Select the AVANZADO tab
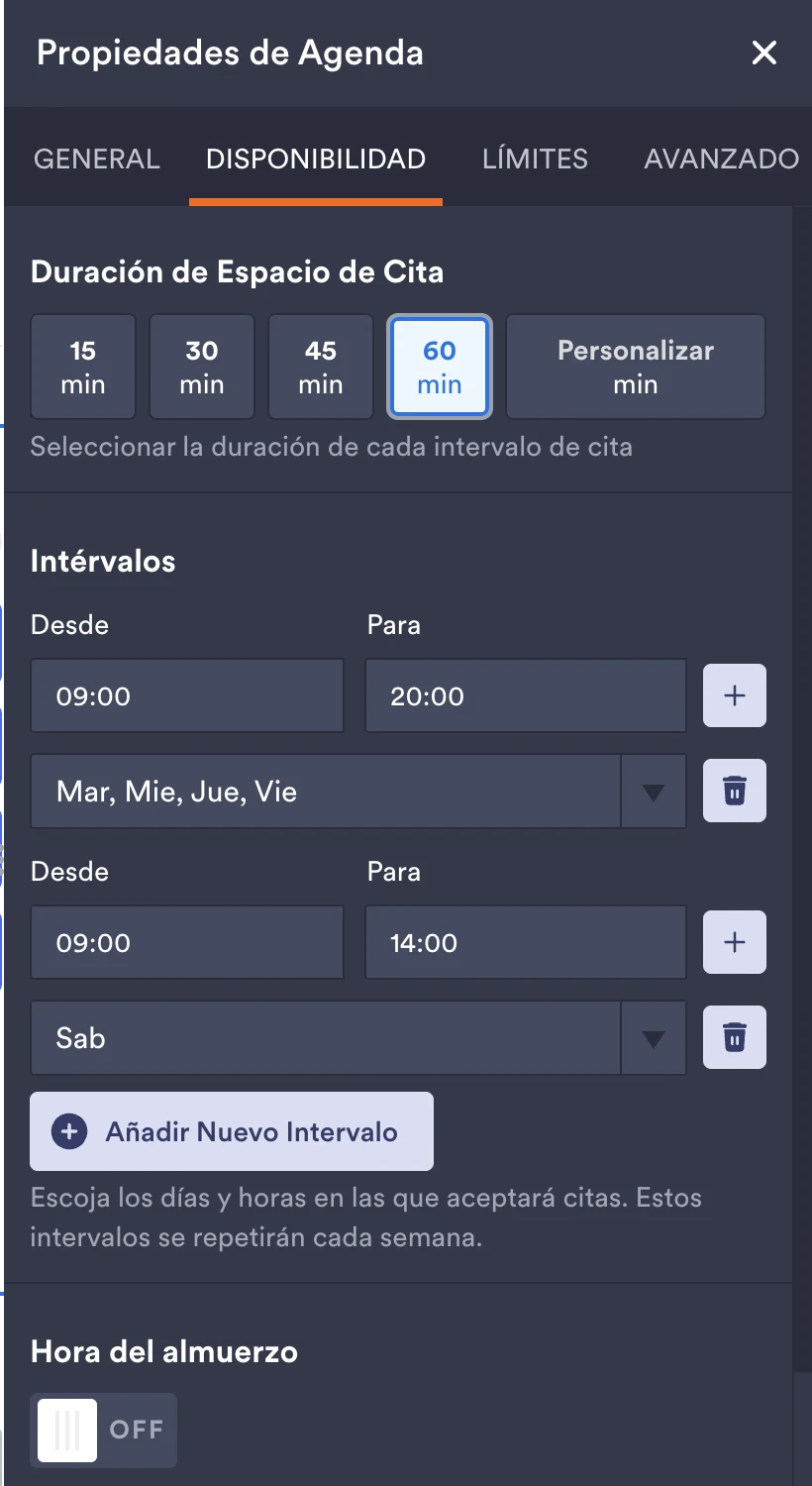Viewport: 812px width, 1486px height. pos(722,159)
